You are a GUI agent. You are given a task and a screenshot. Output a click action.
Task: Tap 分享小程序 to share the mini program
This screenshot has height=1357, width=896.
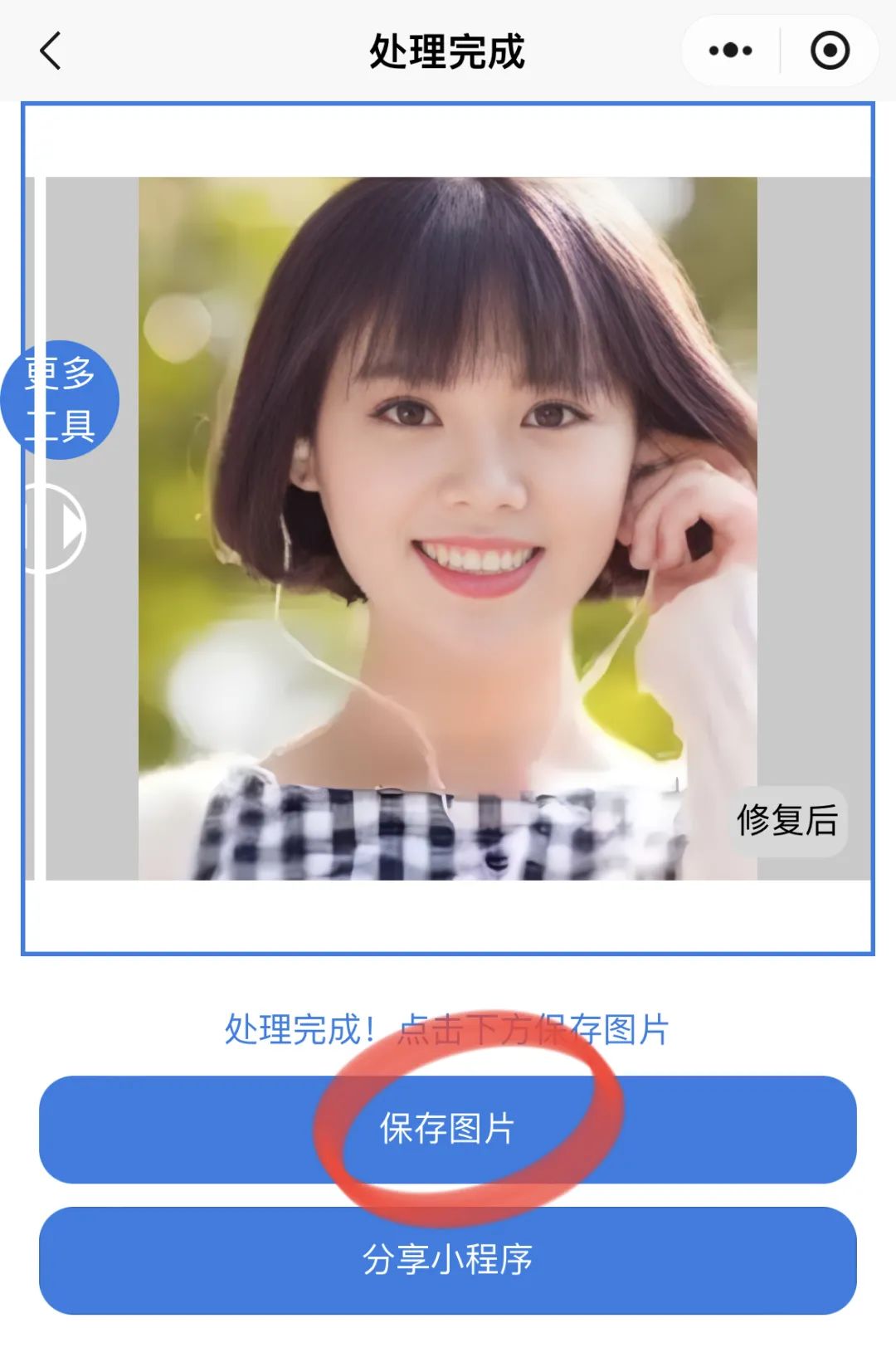pos(447,1260)
